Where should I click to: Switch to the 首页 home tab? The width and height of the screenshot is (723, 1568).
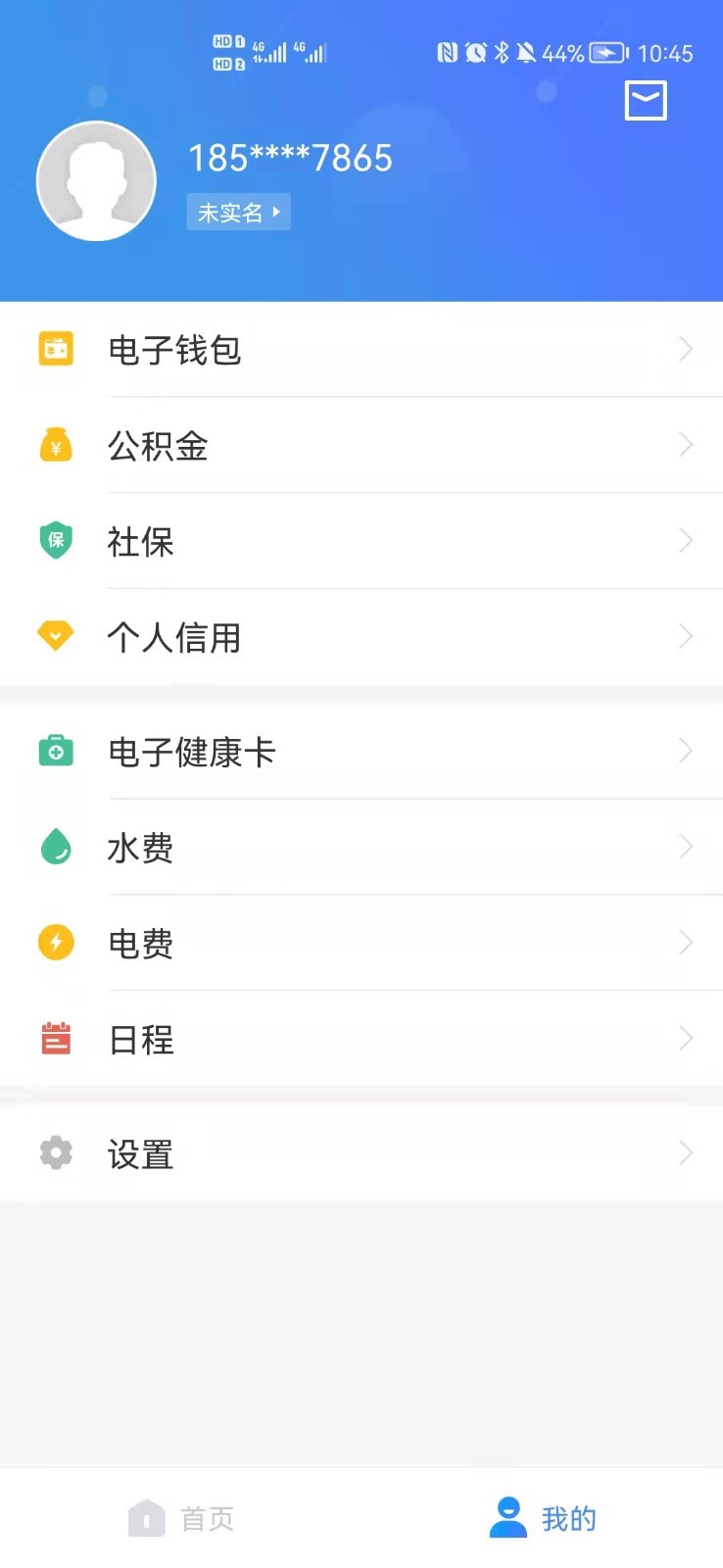click(181, 1519)
